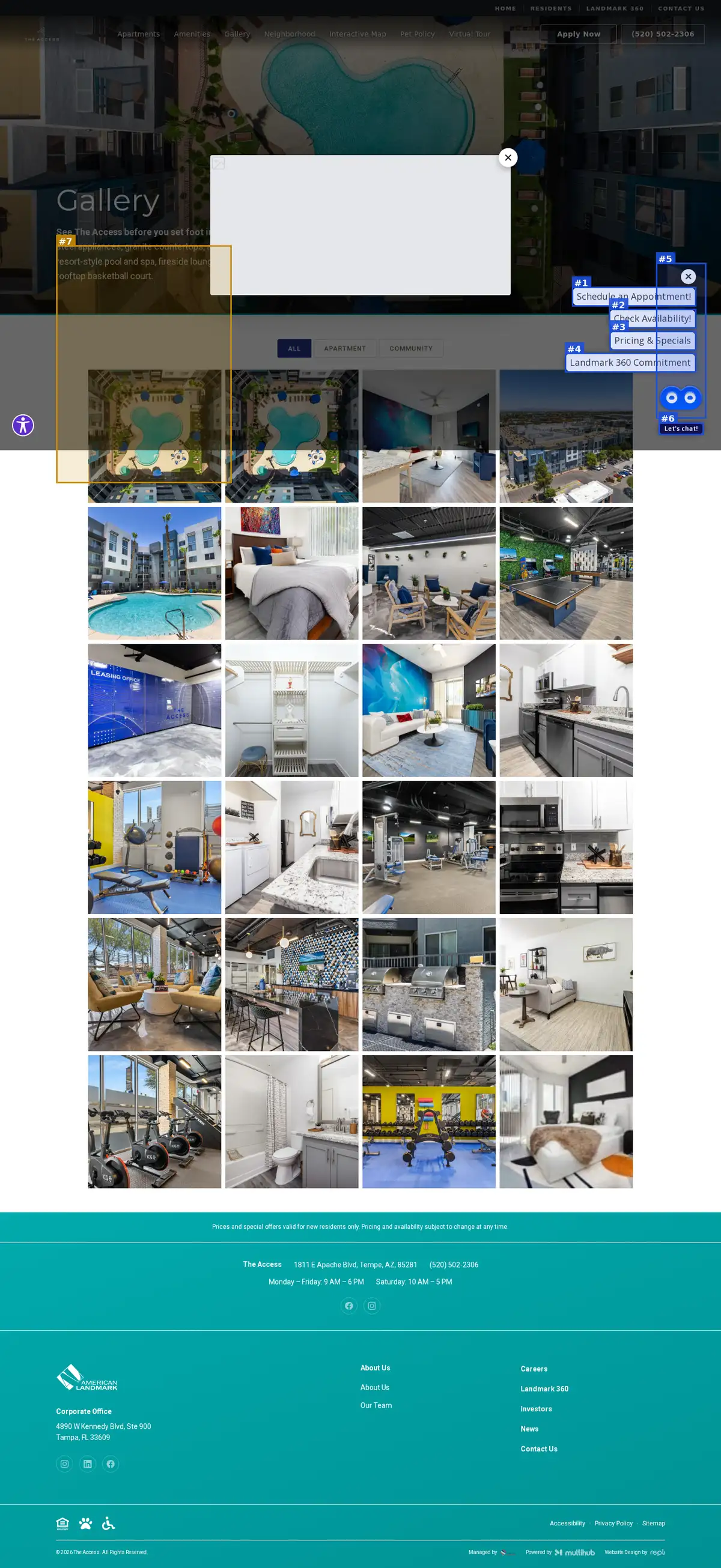
Task: Filter gallery by Community
Action: click(411, 348)
